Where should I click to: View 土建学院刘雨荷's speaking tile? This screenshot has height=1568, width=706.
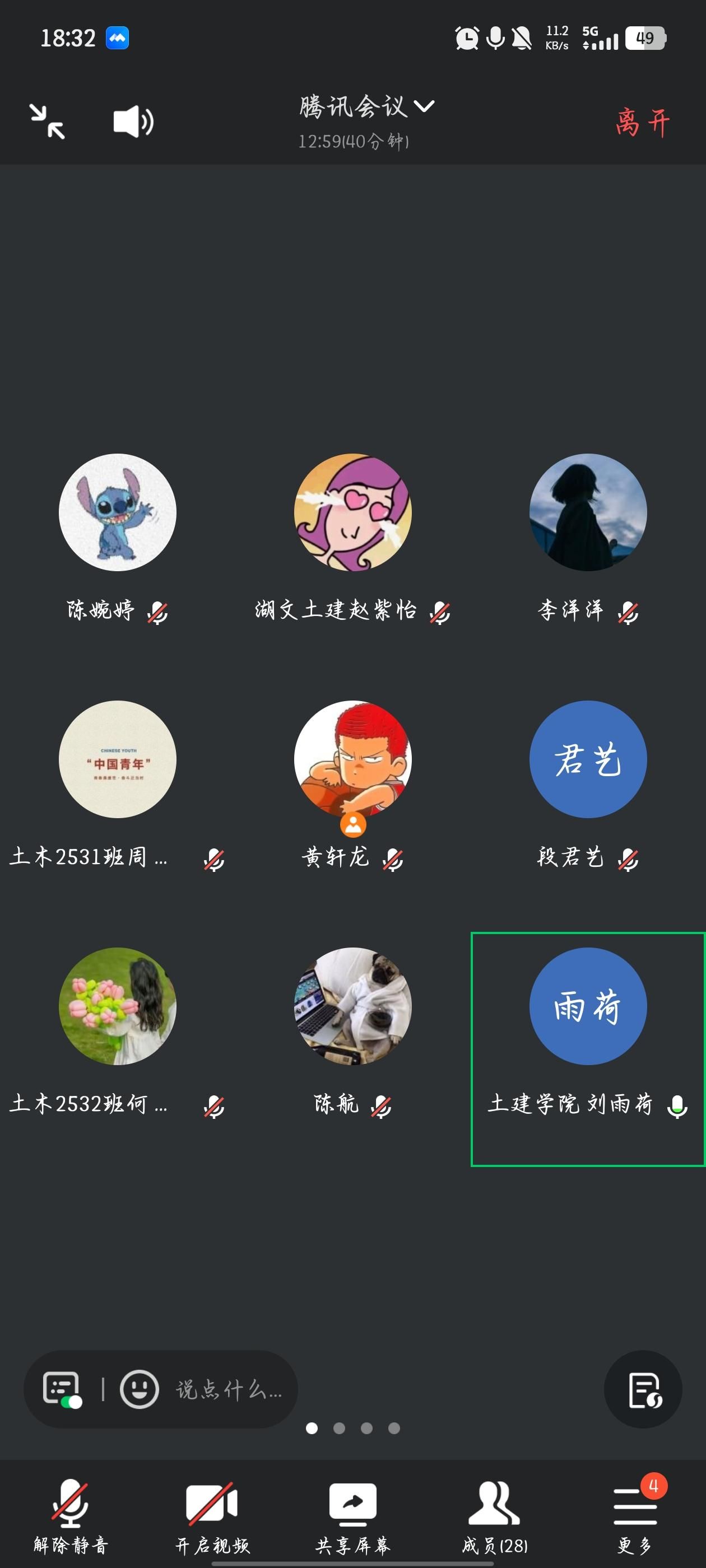click(588, 1006)
